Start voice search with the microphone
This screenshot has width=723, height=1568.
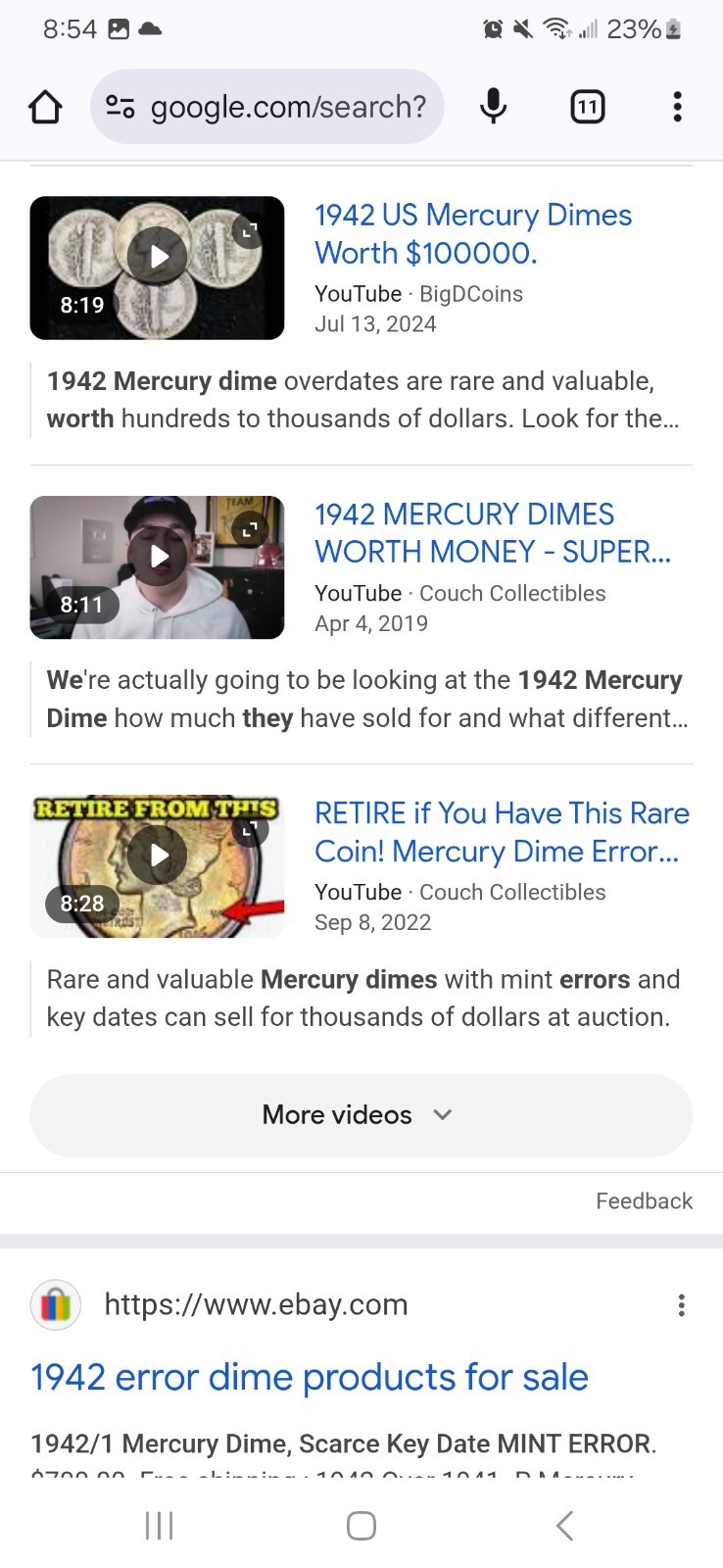point(494,107)
